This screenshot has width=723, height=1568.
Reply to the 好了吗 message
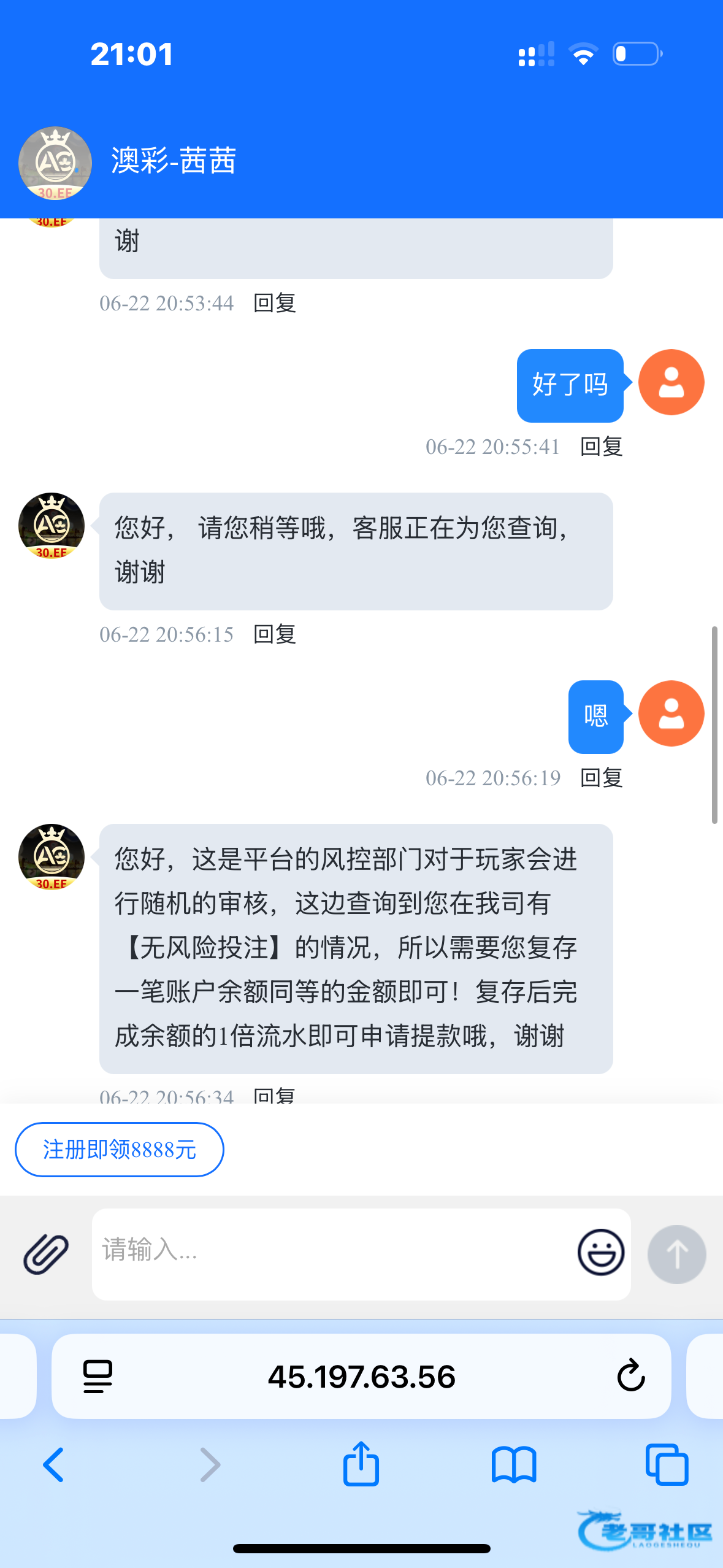coord(601,447)
